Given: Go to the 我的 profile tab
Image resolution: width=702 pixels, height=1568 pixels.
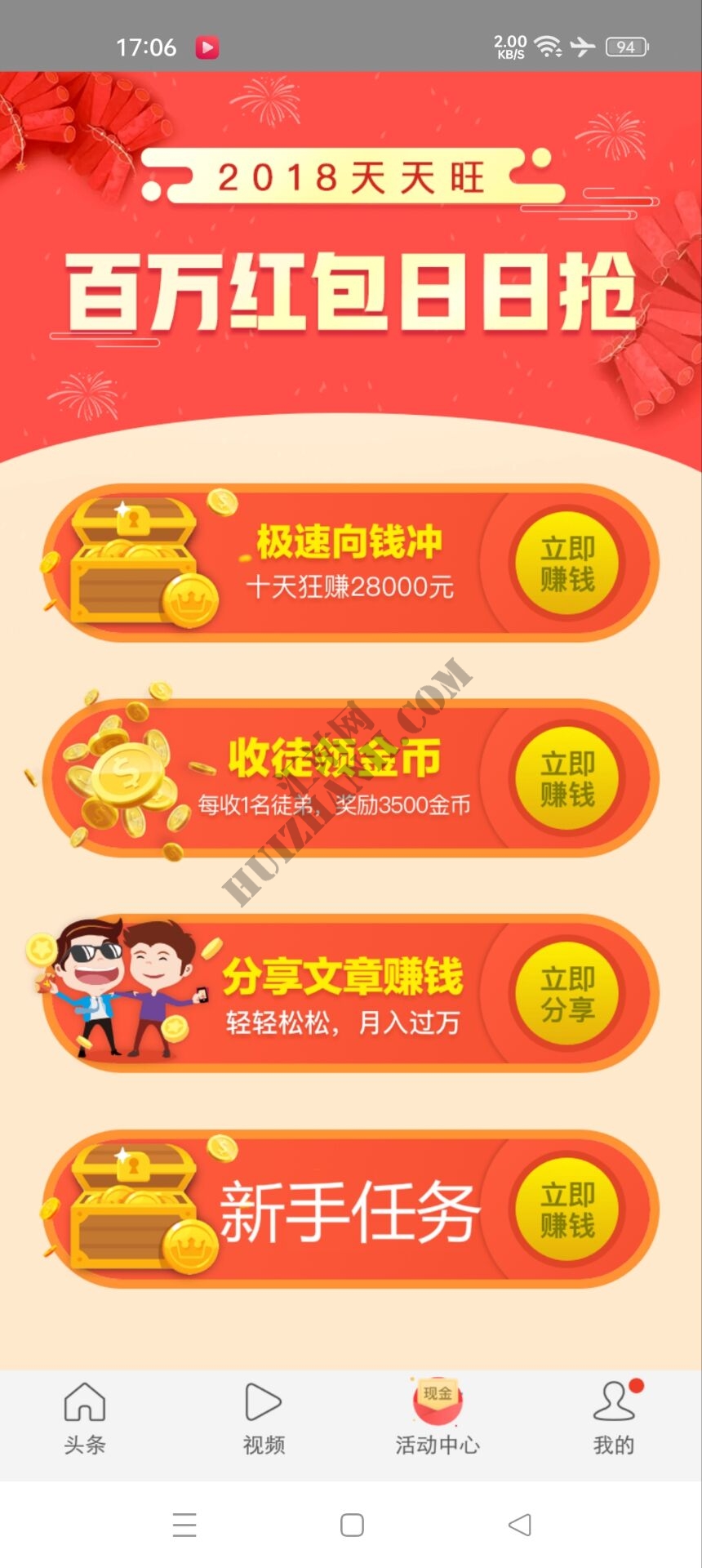Looking at the screenshot, I should [614, 1419].
